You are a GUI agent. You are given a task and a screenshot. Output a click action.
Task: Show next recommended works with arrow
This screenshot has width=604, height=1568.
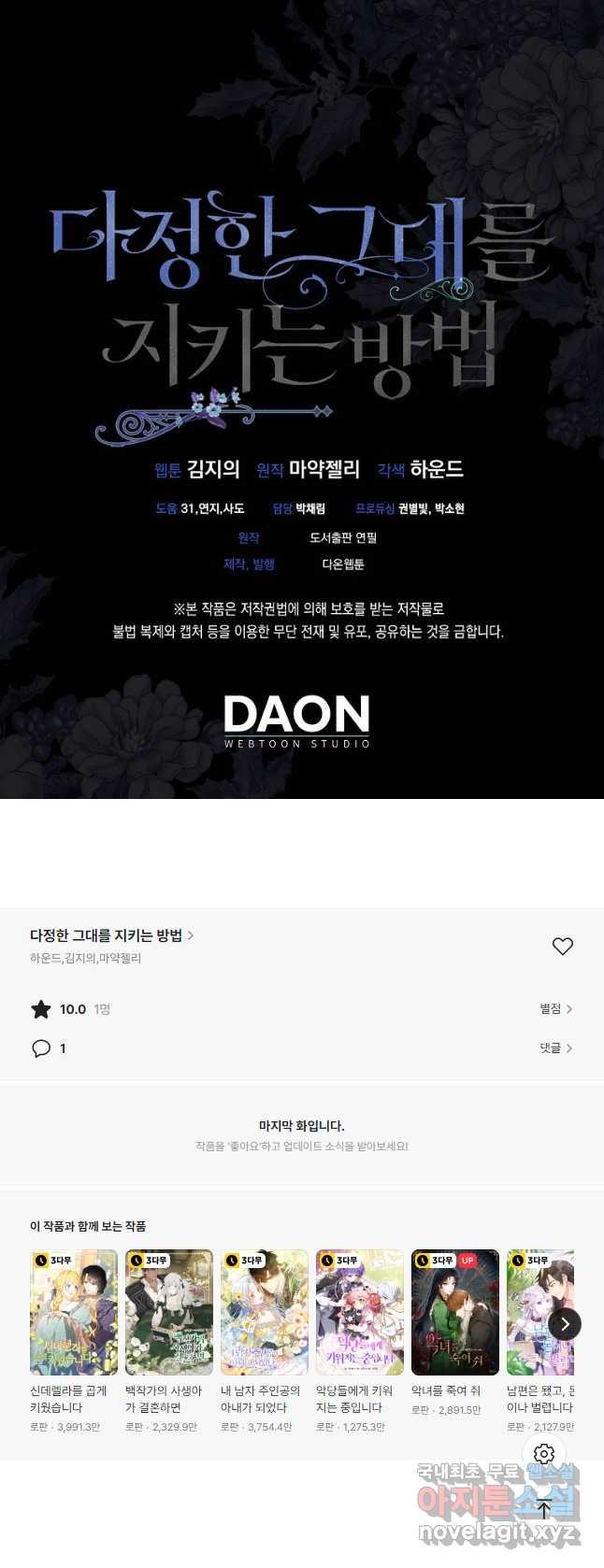(564, 1324)
